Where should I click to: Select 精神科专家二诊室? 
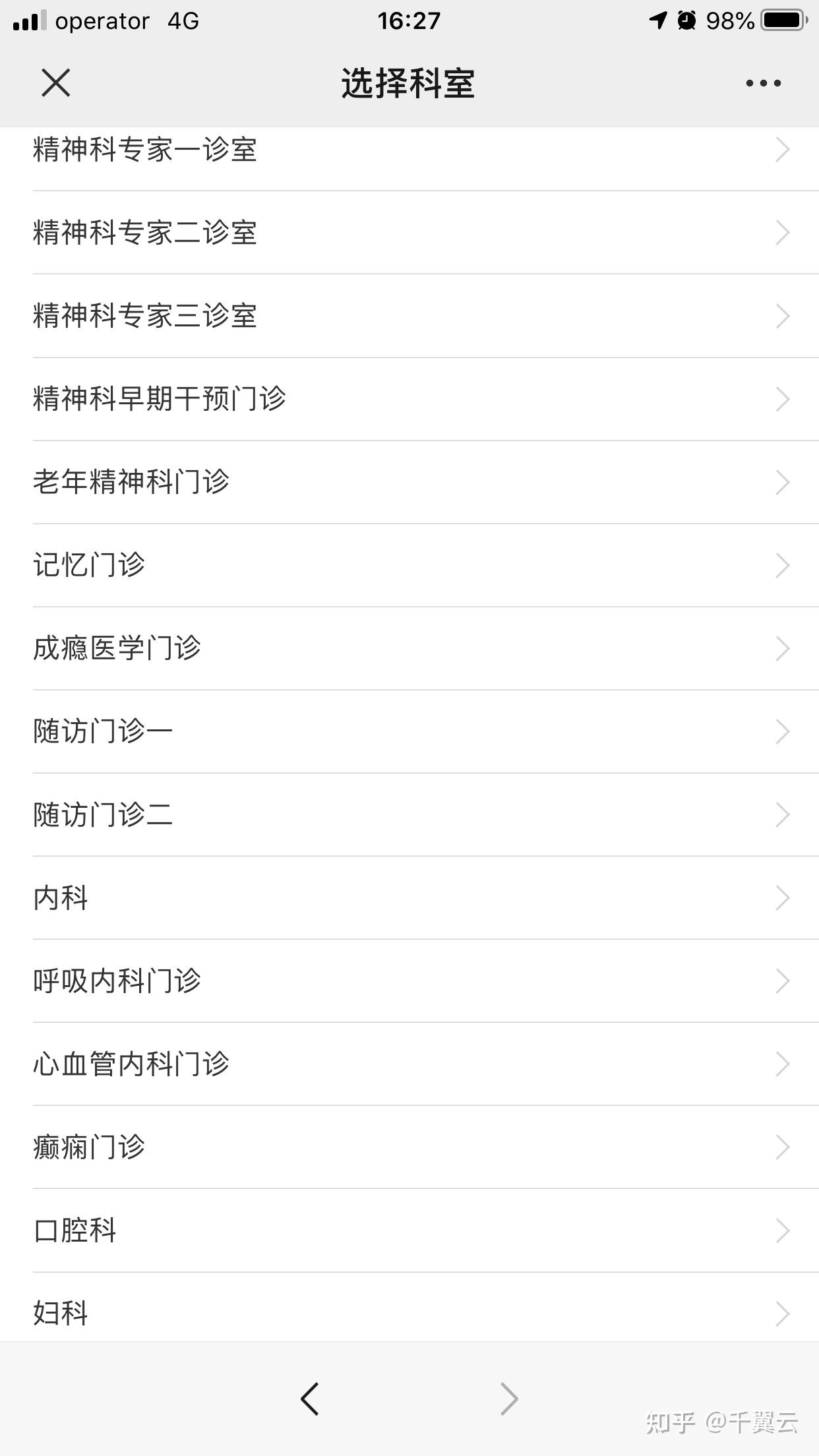click(x=145, y=233)
